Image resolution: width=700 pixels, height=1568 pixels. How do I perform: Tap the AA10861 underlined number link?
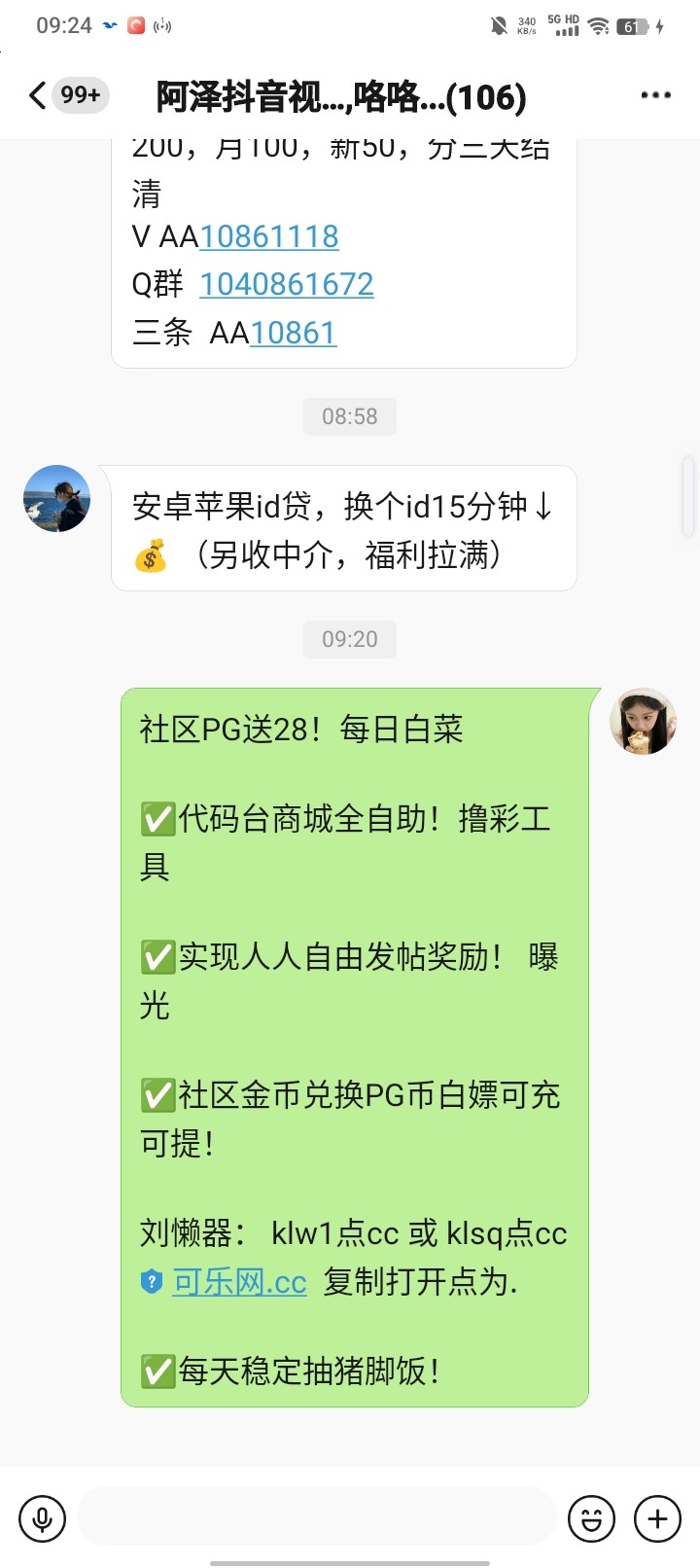point(293,333)
